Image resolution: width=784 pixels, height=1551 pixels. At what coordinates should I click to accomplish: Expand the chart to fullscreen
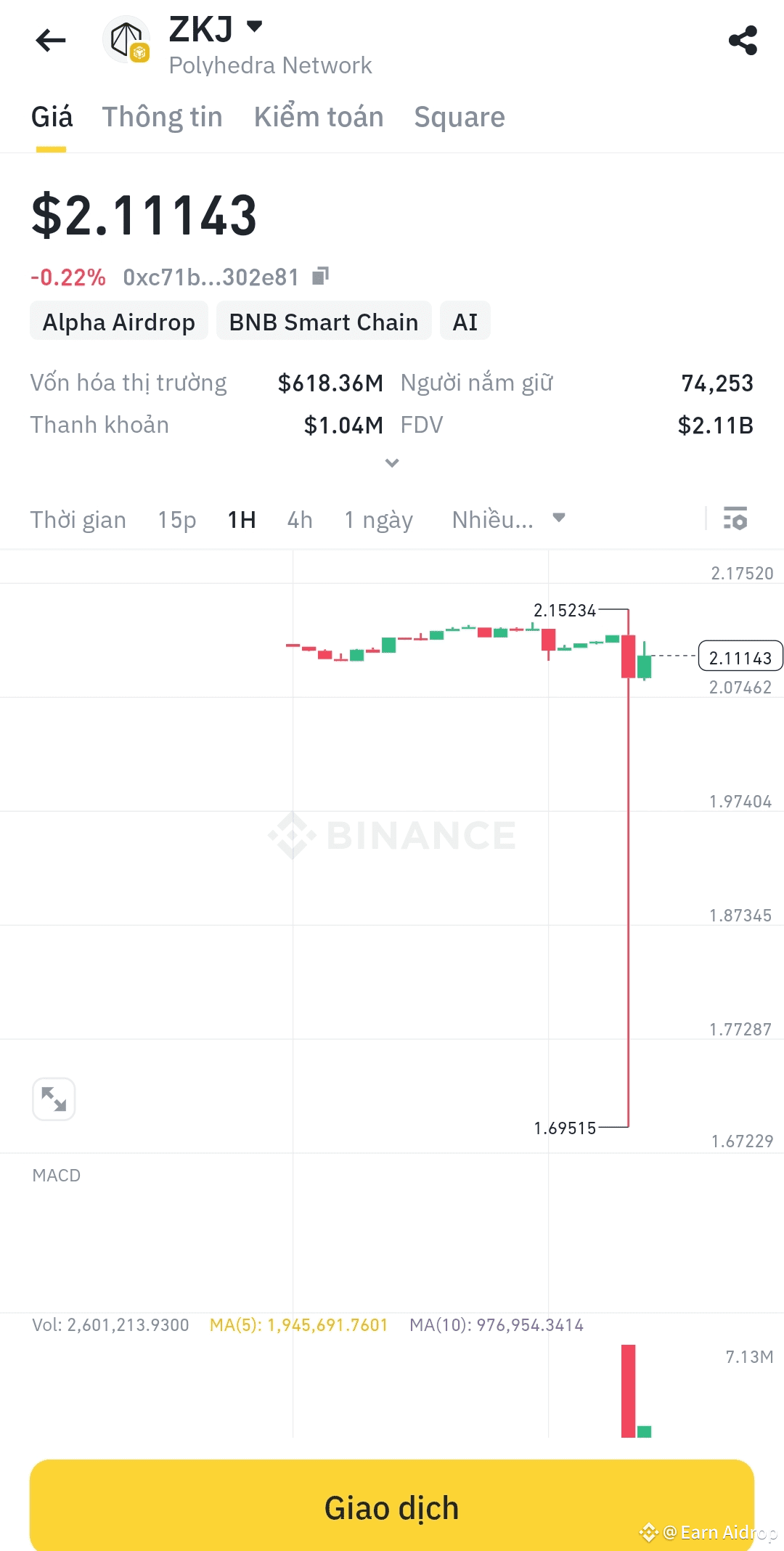[x=54, y=1099]
